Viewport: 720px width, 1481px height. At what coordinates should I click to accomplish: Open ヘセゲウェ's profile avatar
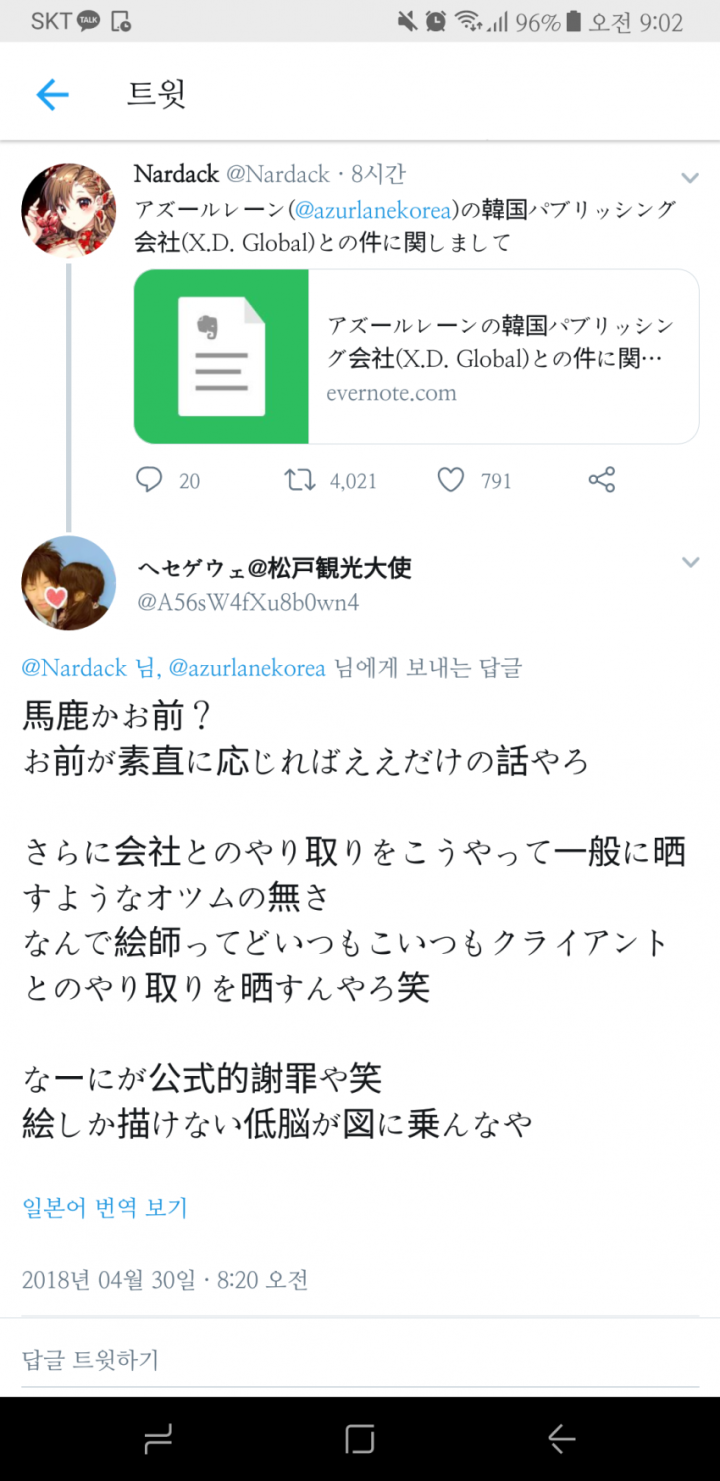(69, 583)
